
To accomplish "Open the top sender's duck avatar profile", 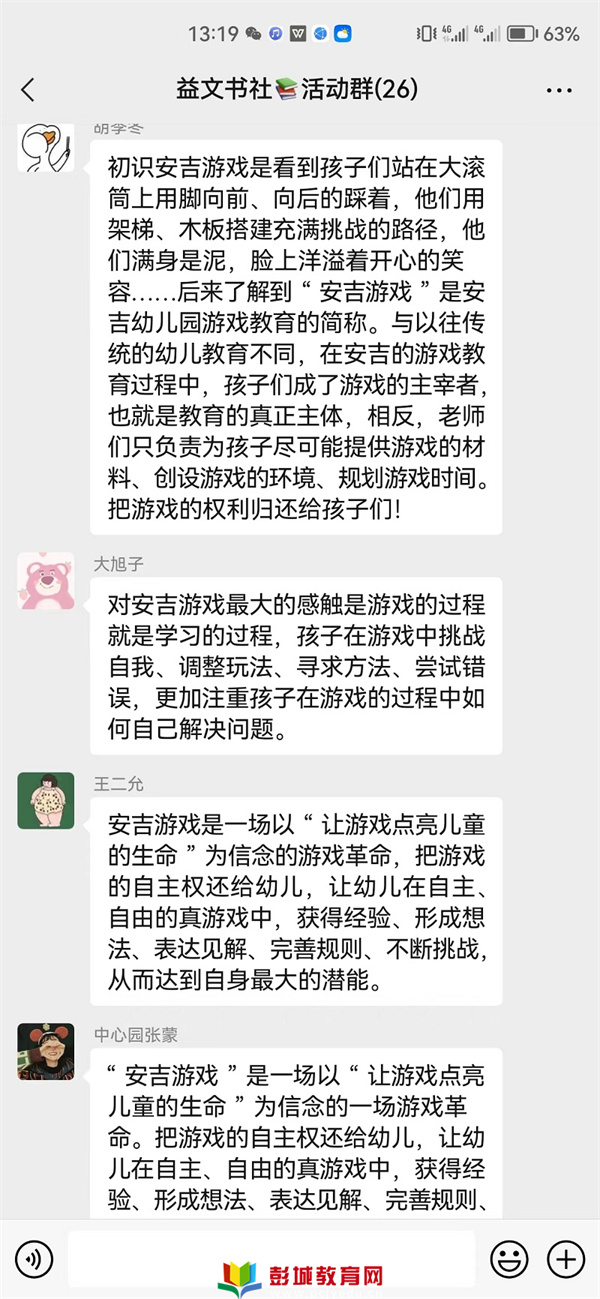I will point(46,147).
